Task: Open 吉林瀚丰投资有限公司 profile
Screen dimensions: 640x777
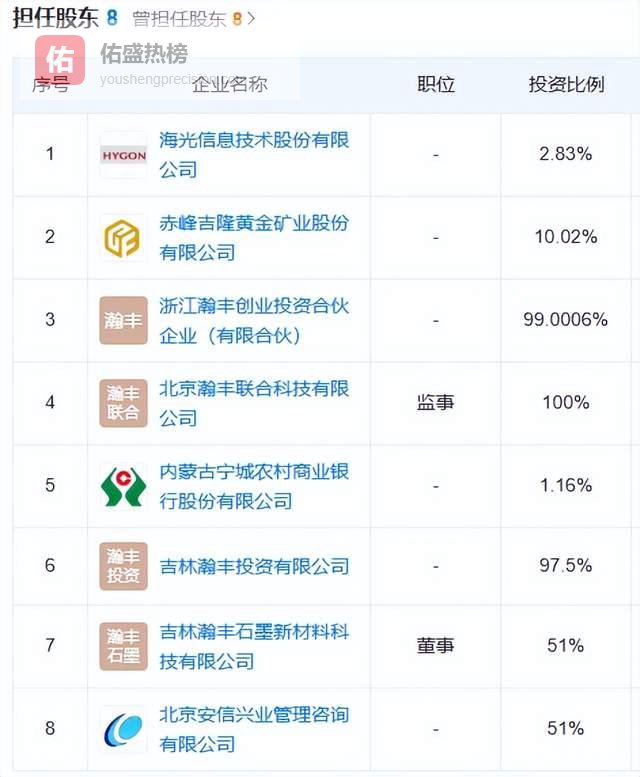Action: click(x=254, y=566)
